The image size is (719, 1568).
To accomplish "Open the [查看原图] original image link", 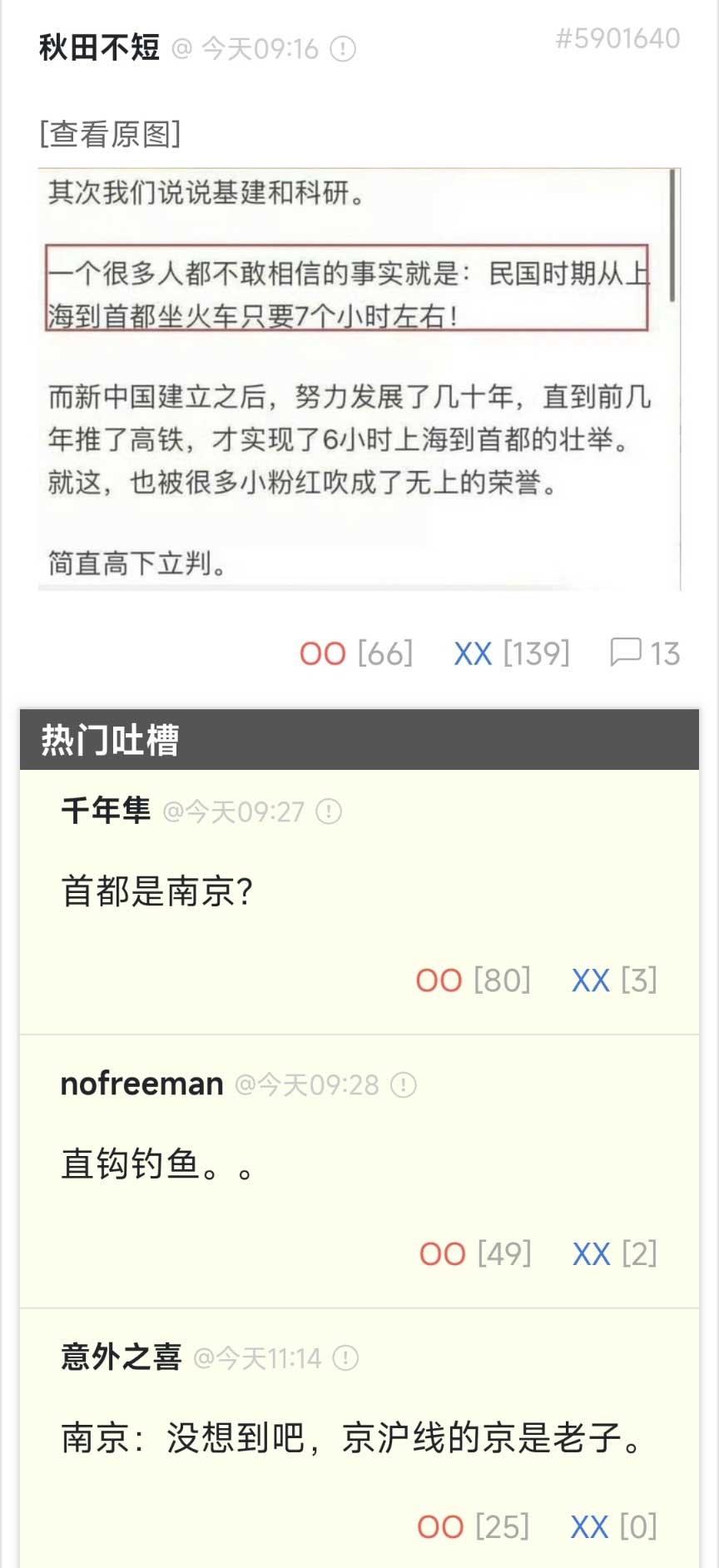I will [110, 134].
